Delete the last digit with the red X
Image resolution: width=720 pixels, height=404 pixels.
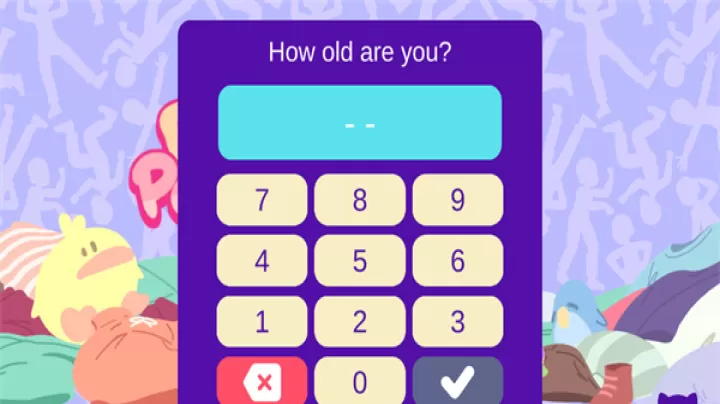click(262, 381)
